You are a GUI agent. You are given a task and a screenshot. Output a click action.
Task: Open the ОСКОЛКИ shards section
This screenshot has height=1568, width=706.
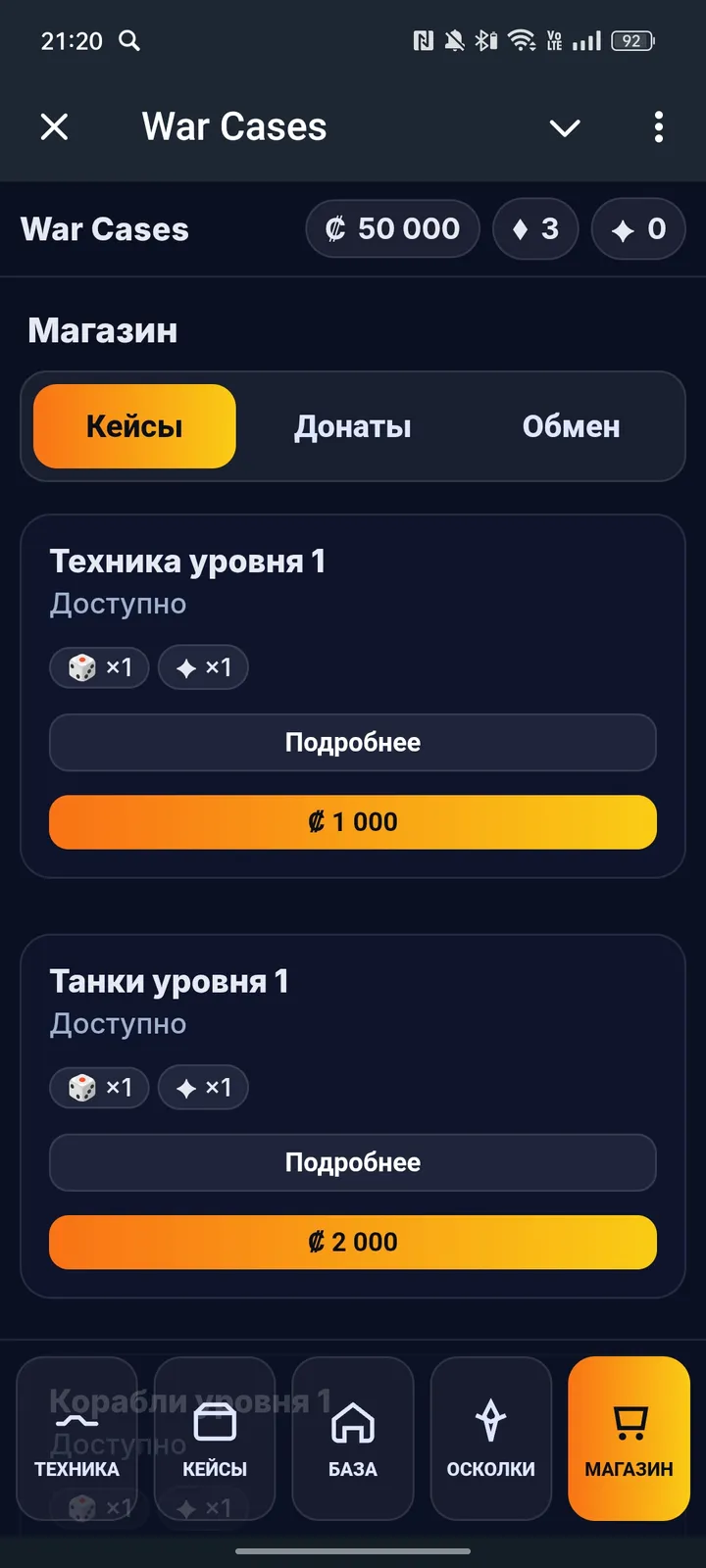[490, 1439]
